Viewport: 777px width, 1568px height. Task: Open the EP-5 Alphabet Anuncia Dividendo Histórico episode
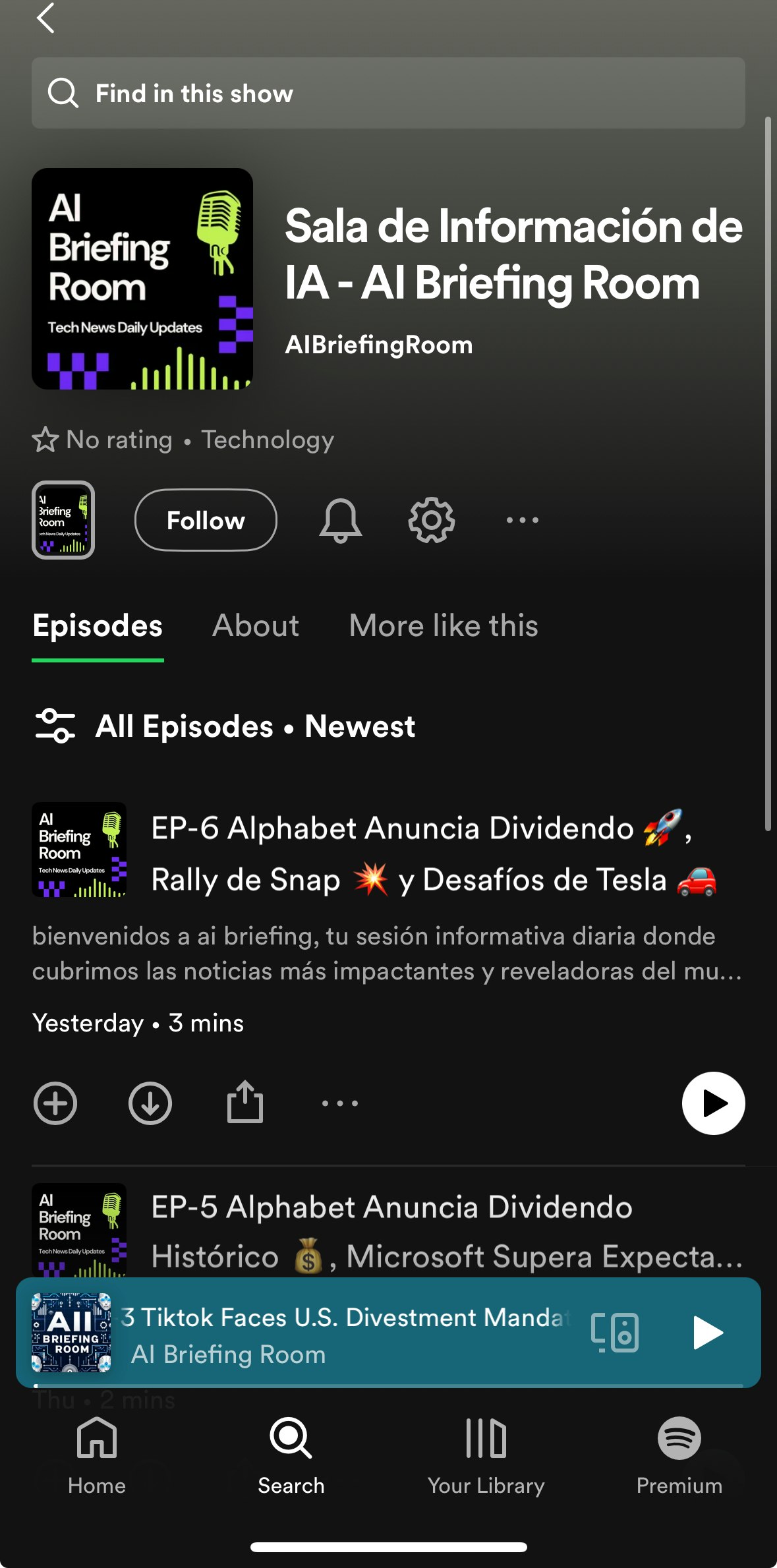(x=422, y=1231)
